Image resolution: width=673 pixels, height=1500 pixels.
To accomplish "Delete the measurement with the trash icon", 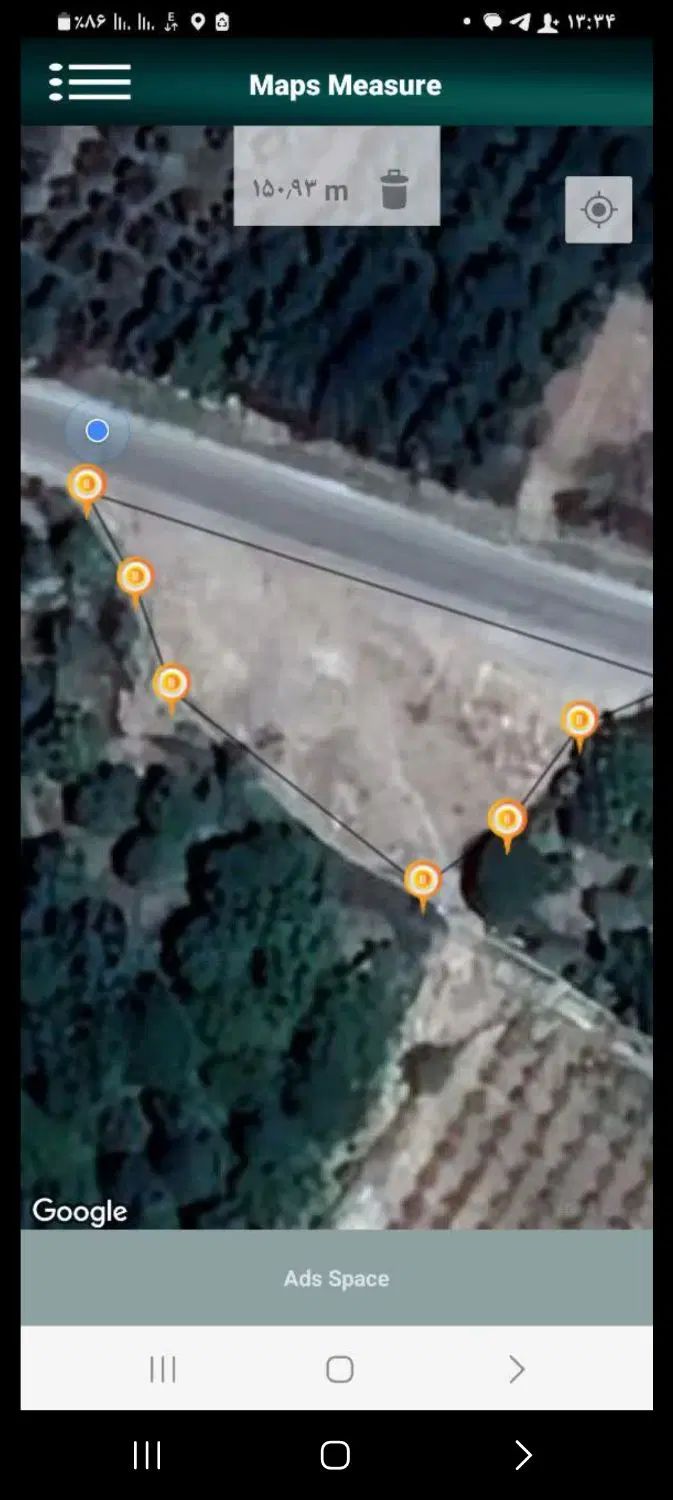I will click(x=394, y=189).
